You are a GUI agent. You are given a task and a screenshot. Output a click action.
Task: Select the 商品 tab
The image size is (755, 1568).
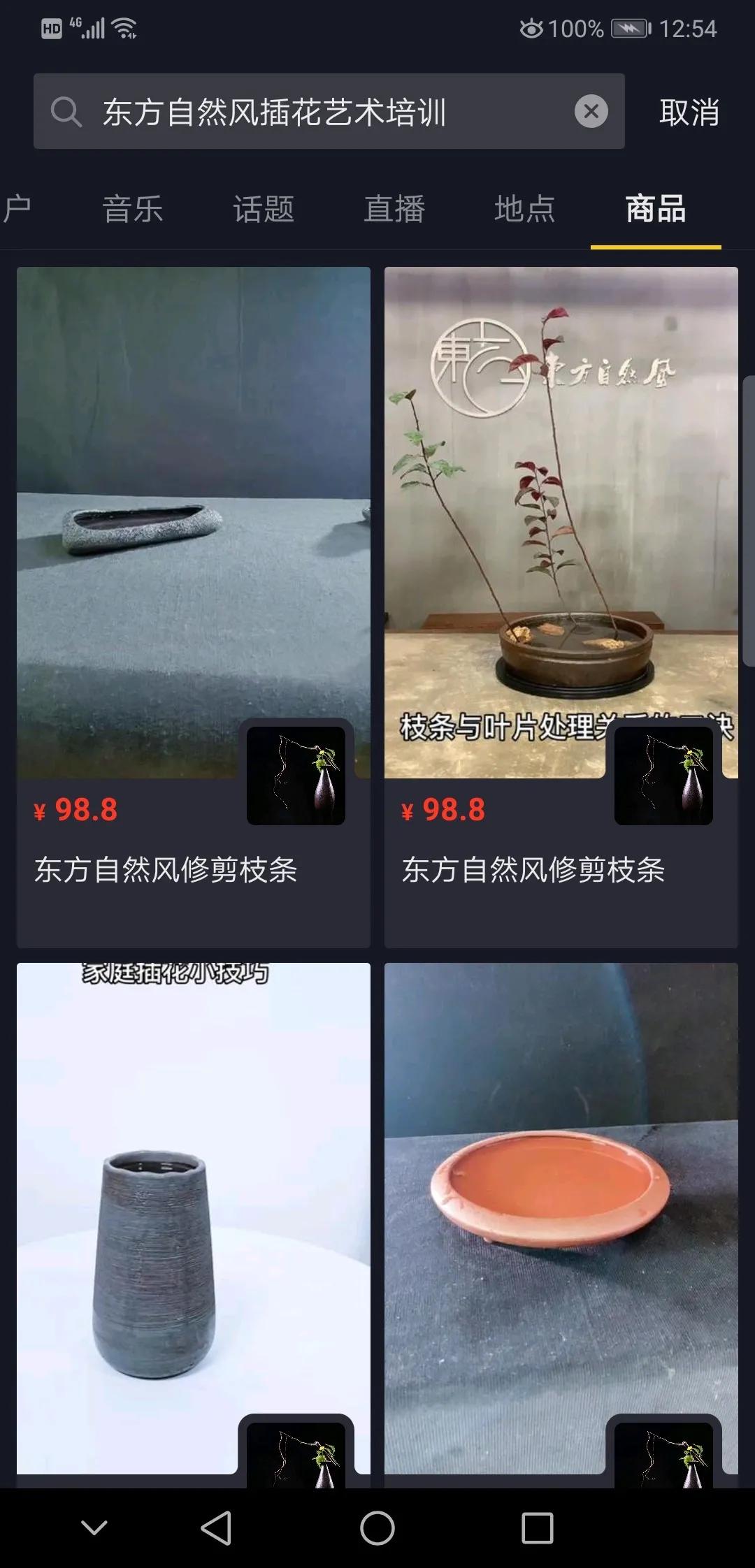(656, 209)
